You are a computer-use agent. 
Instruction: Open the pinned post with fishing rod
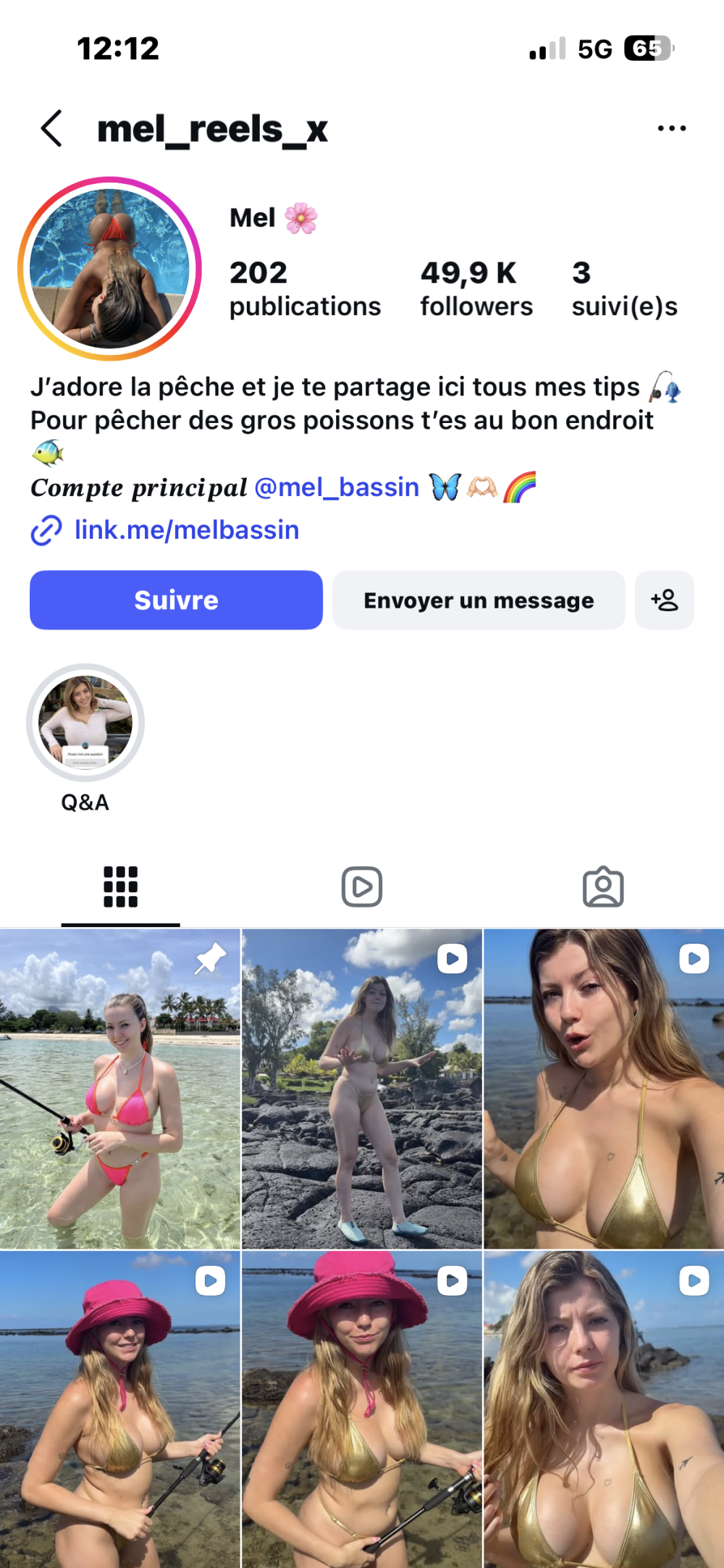119,1089
